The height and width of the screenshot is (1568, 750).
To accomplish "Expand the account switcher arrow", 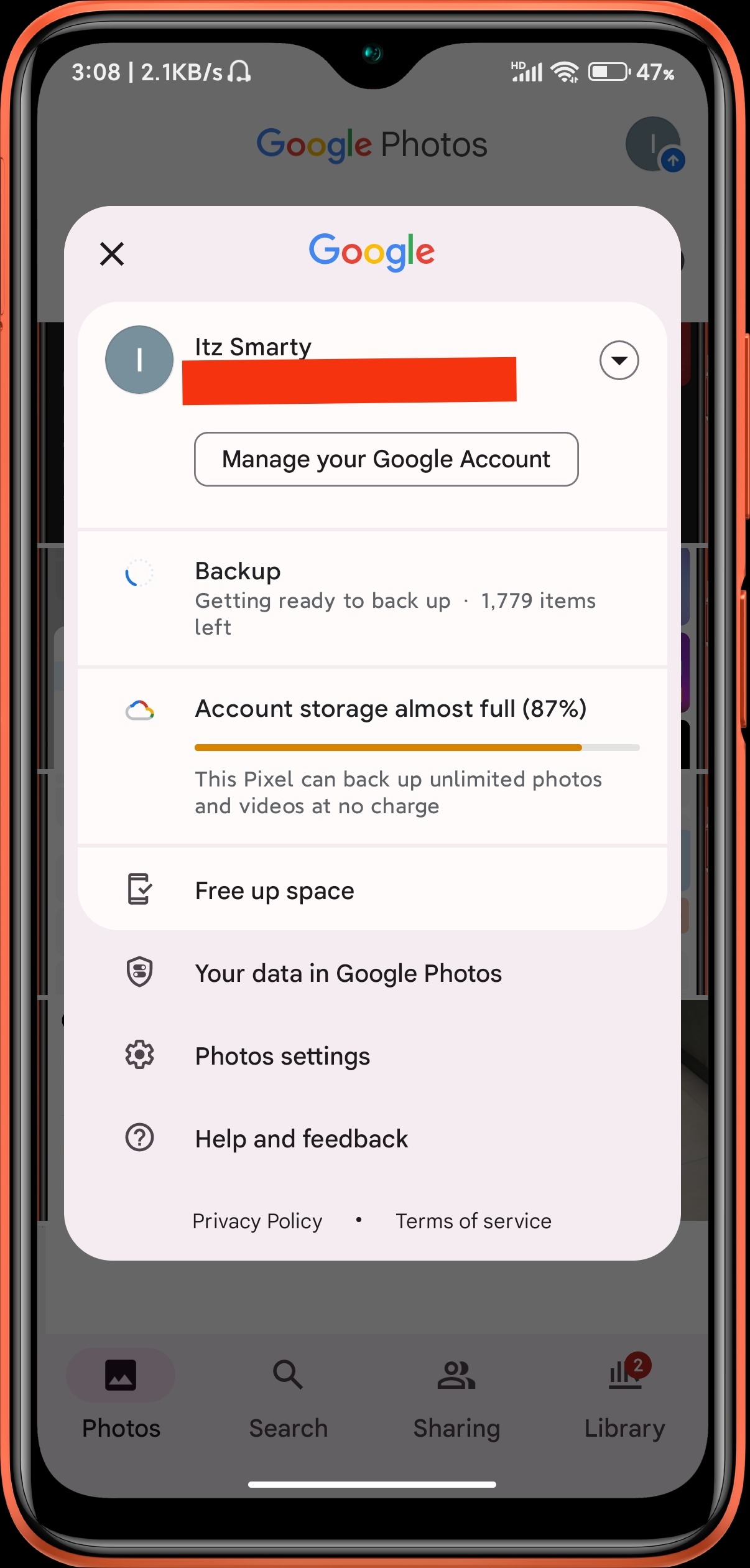I will pyautogui.click(x=619, y=360).
